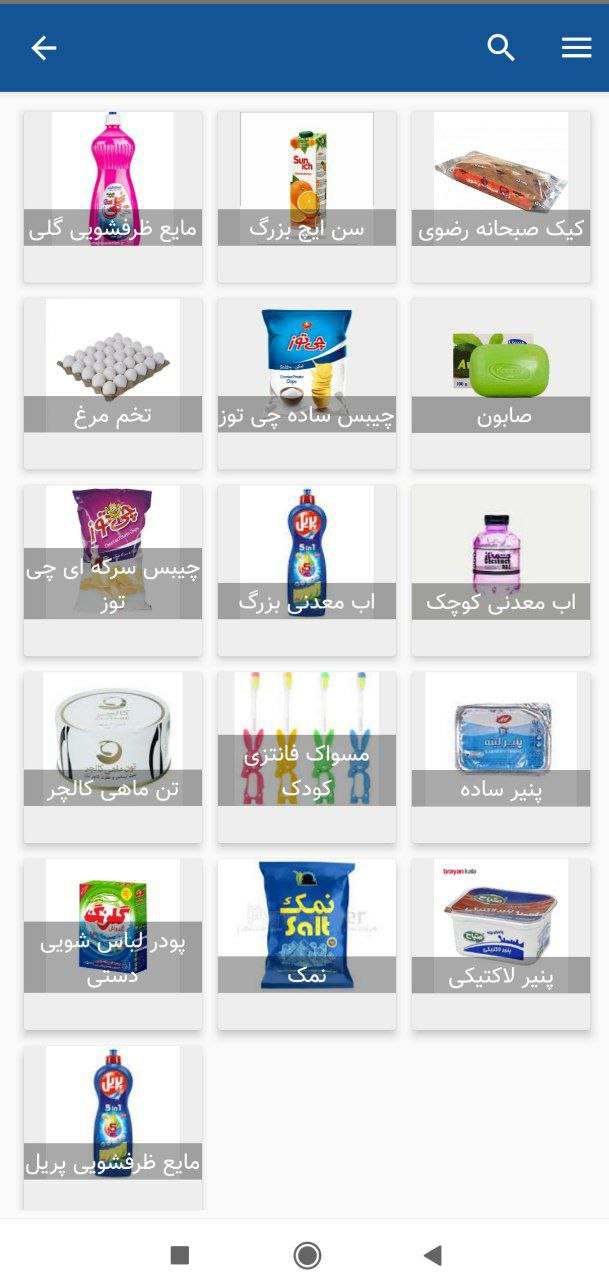Open the search icon in the app bar
This screenshot has width=609, height=1280.
point(501,47)
